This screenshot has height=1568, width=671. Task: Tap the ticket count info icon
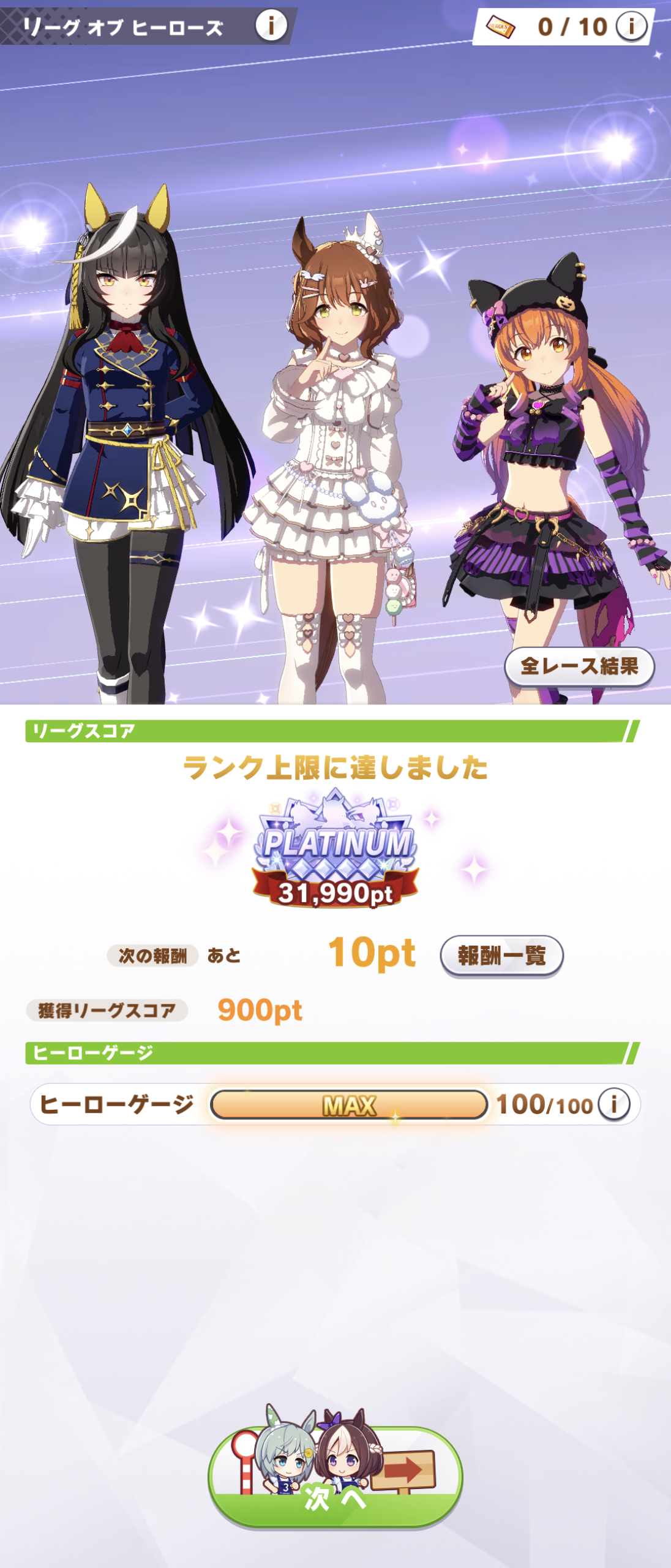point(631,26)
